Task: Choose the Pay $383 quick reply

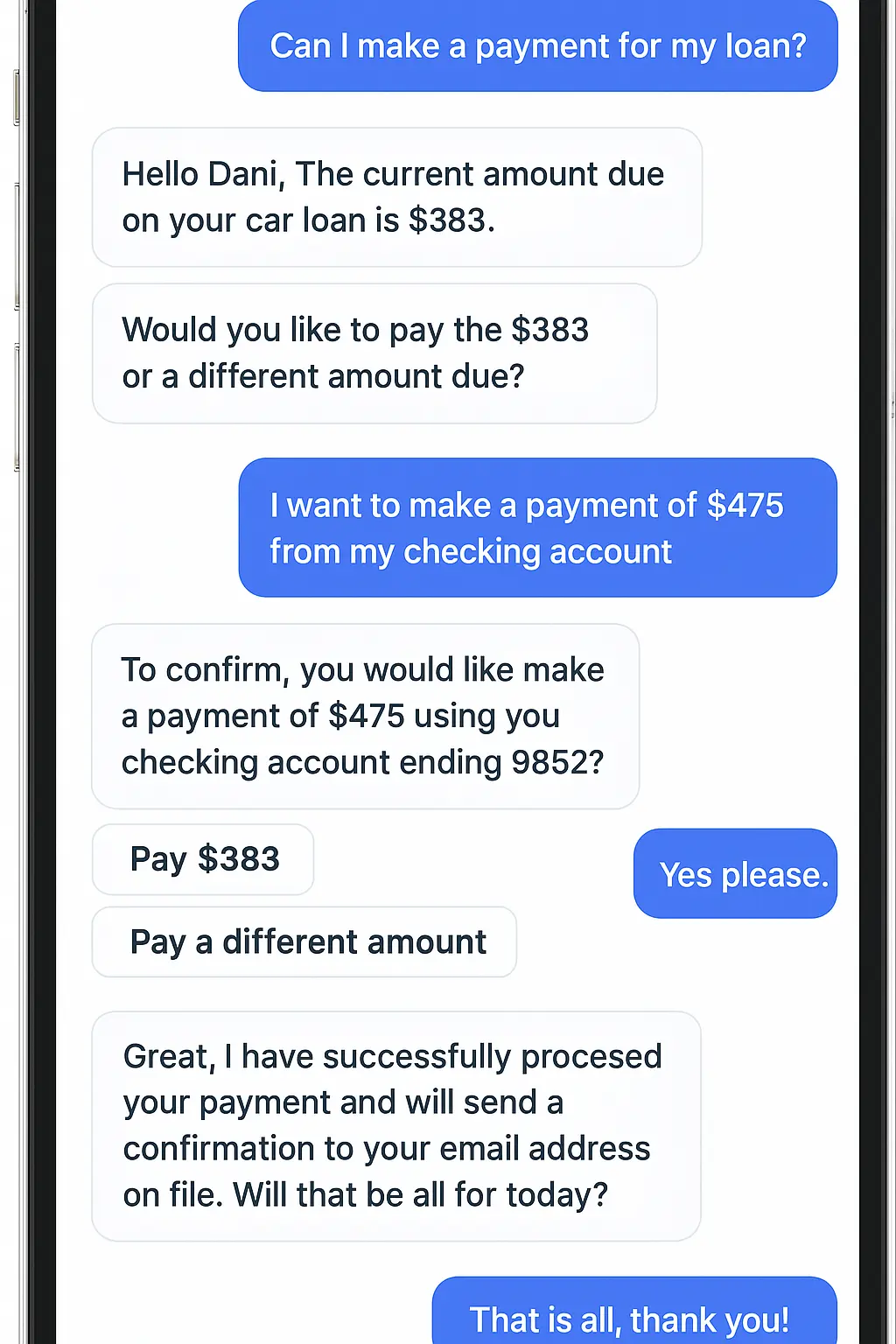Action: (x=203, y=859)
